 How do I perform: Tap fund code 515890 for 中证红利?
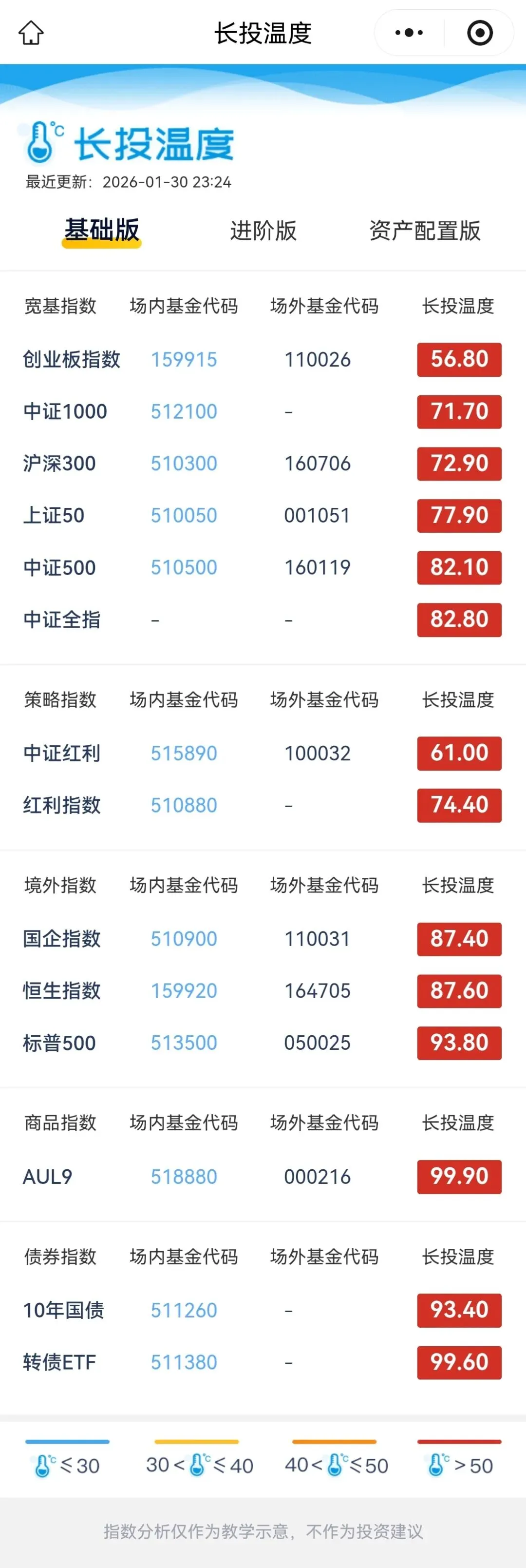pos(184,754)
